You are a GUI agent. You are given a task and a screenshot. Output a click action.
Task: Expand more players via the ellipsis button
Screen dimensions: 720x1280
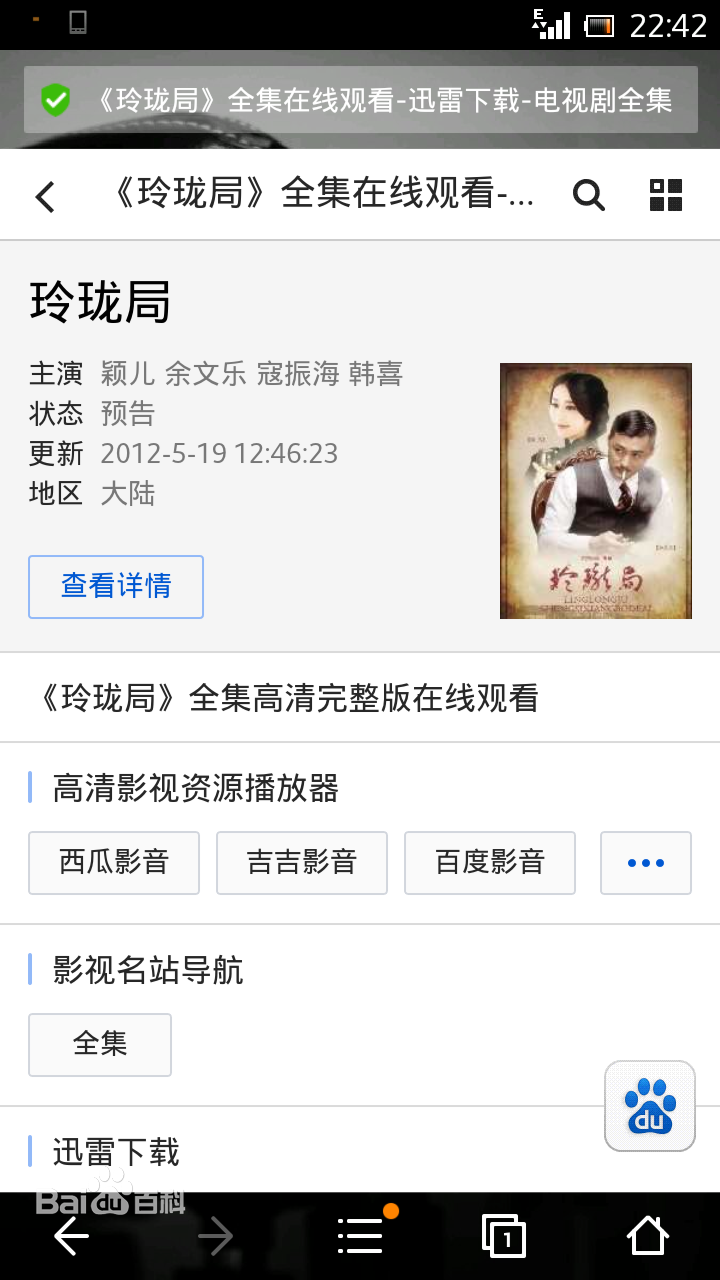tap(645, 862)
